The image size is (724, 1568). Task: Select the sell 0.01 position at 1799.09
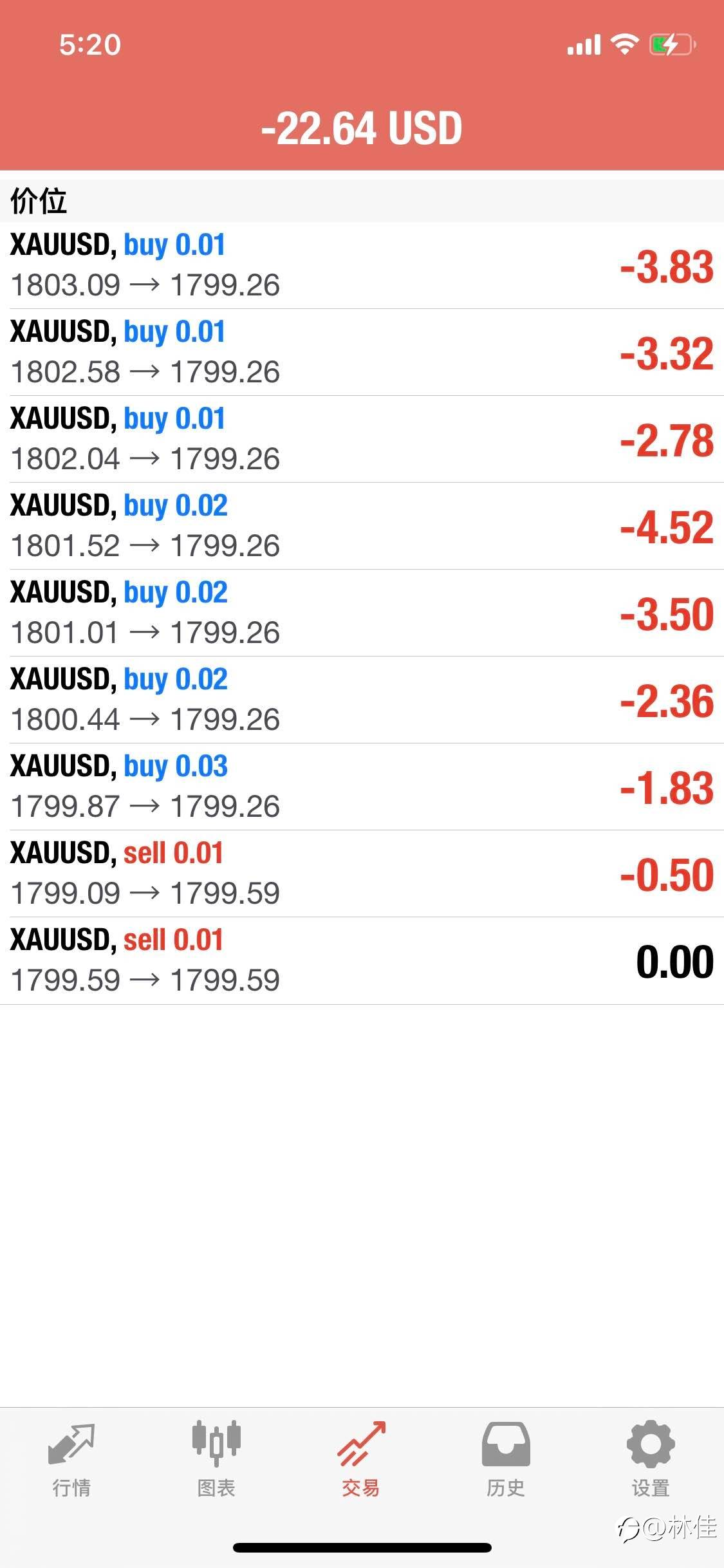click(x=362, y=873)
